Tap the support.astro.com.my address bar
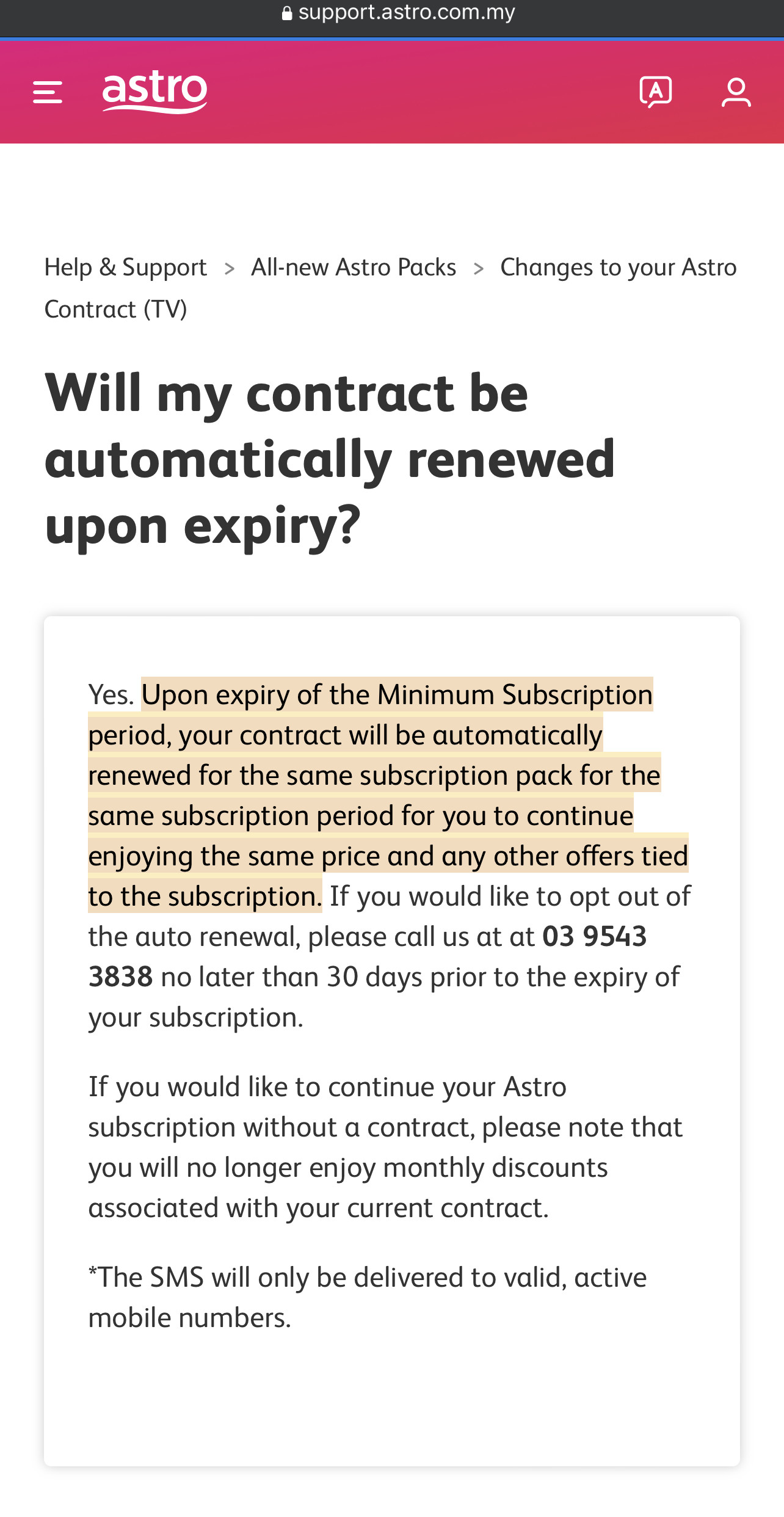 [x=398, y=12]
